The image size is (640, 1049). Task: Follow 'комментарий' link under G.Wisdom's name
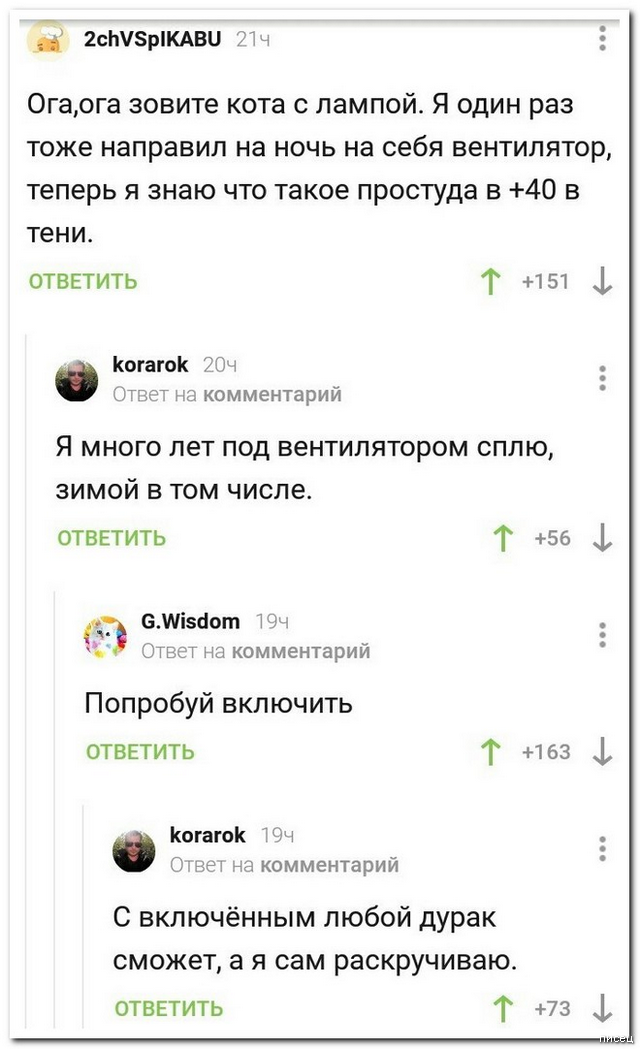(300, 651)
